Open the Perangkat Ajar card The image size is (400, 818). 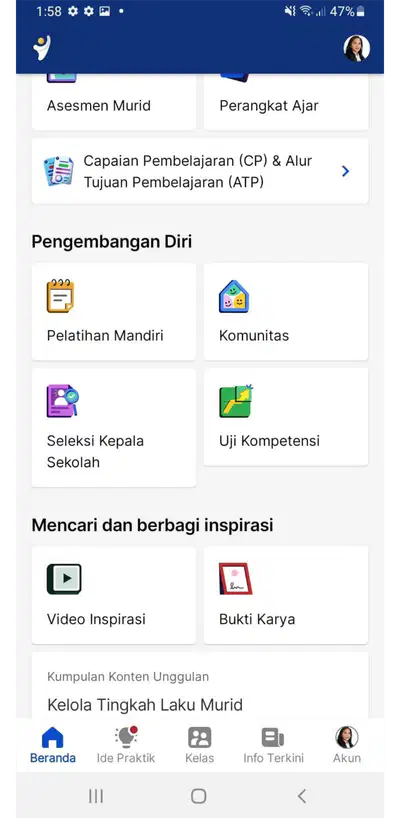coord(286,102)
